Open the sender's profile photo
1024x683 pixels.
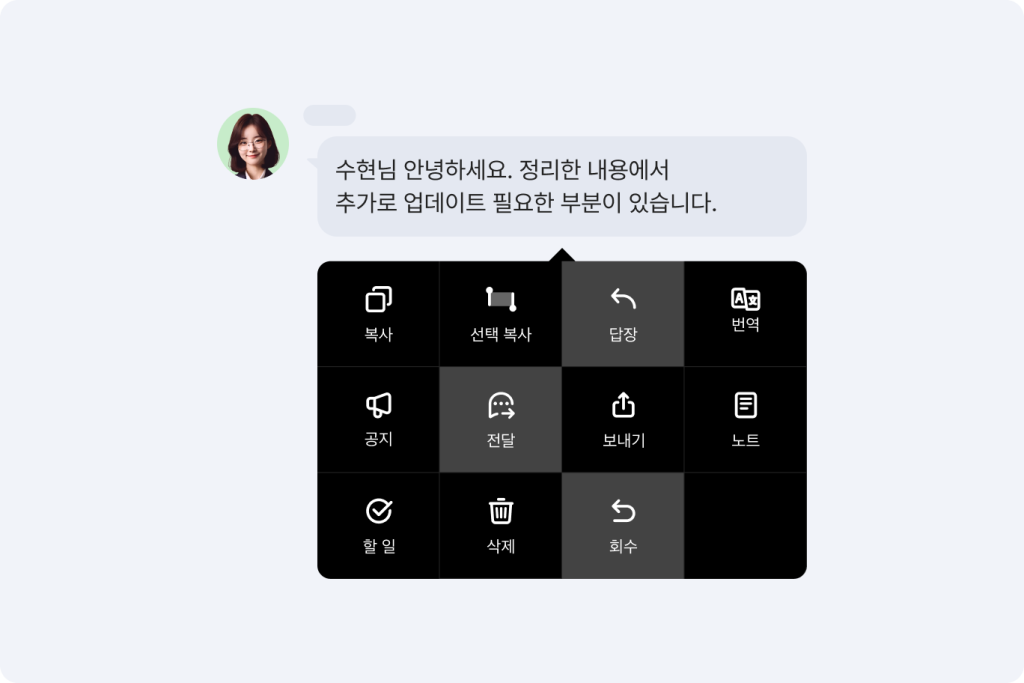(253, 144)
